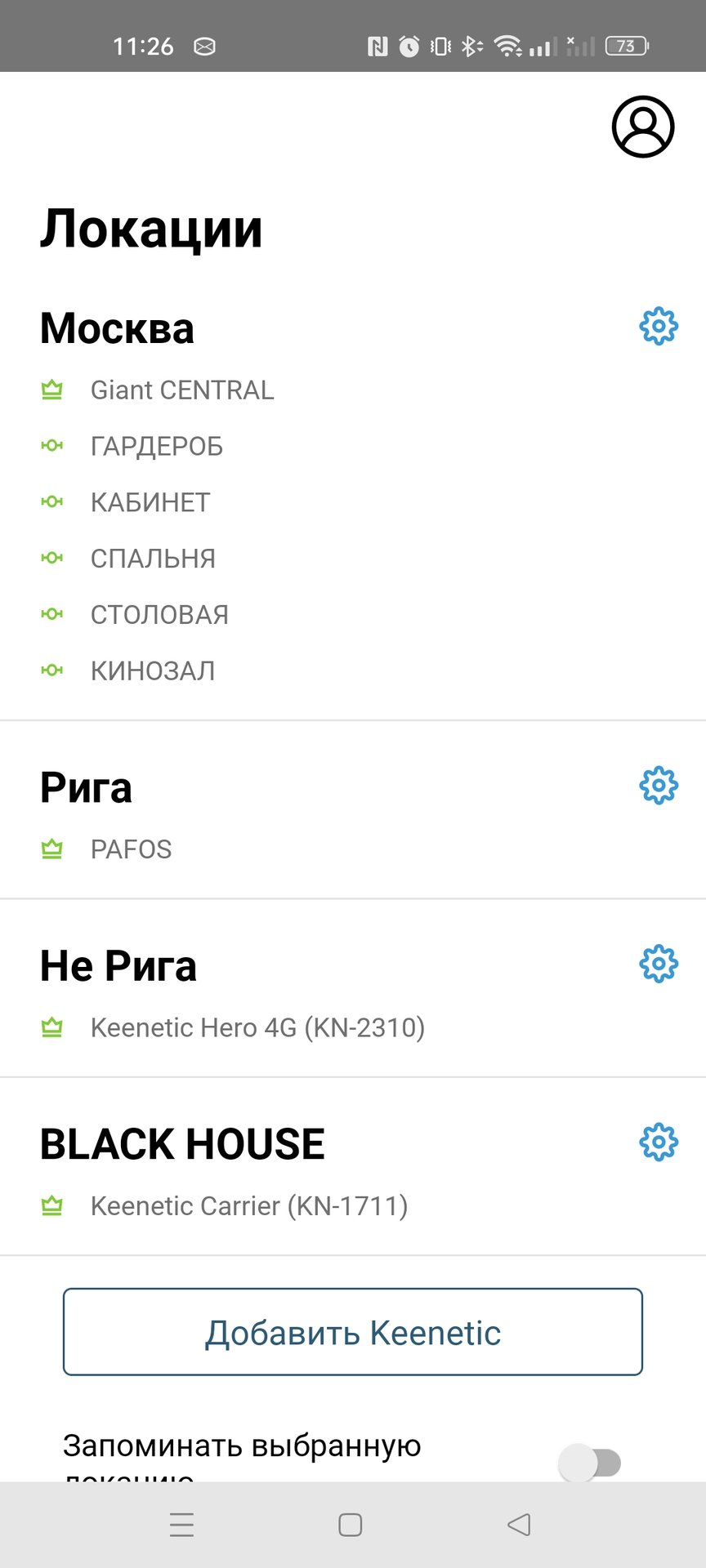Open recent apps from navigation bar
The width and height of the screenshot is (706, 1568).
click(181, 1525)
